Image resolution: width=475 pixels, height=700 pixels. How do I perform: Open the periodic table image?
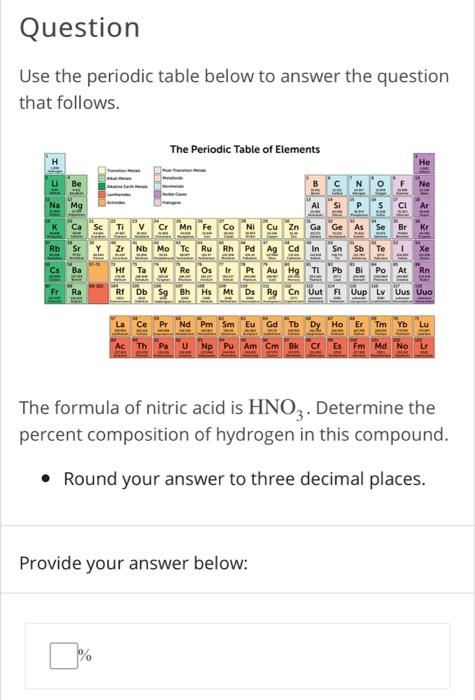point(239,251)
